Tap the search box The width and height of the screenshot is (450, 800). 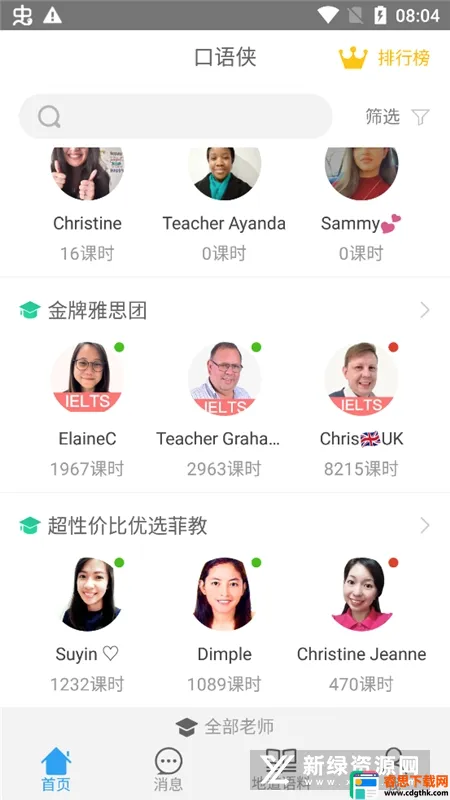(x=176, y=117)
